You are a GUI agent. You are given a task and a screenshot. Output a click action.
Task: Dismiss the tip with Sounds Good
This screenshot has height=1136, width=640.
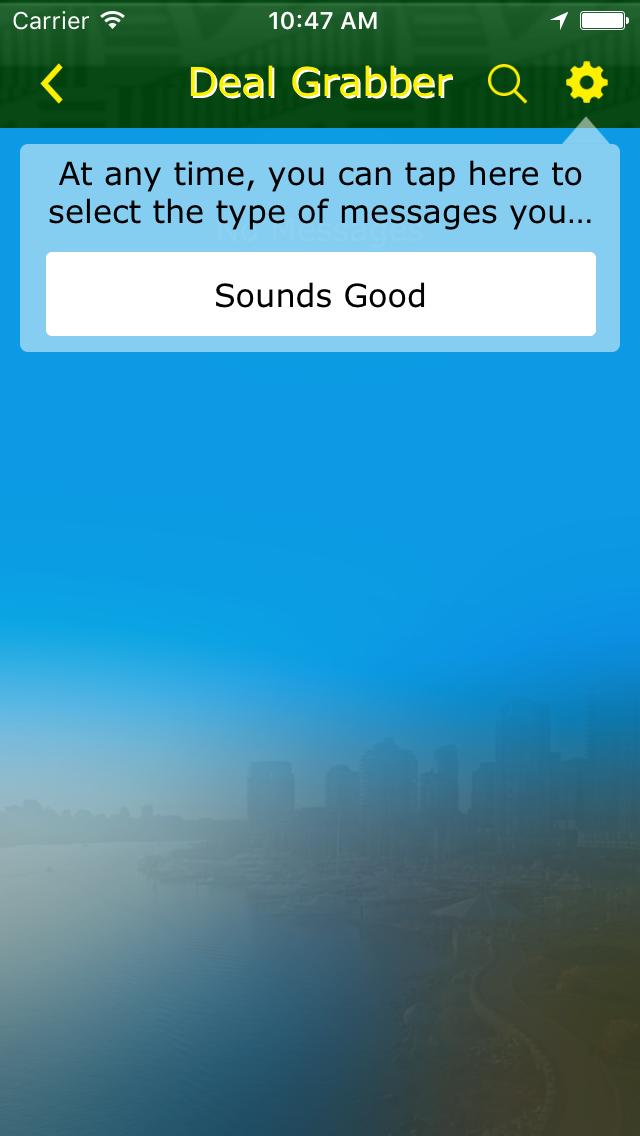click(x=320, y=294)
